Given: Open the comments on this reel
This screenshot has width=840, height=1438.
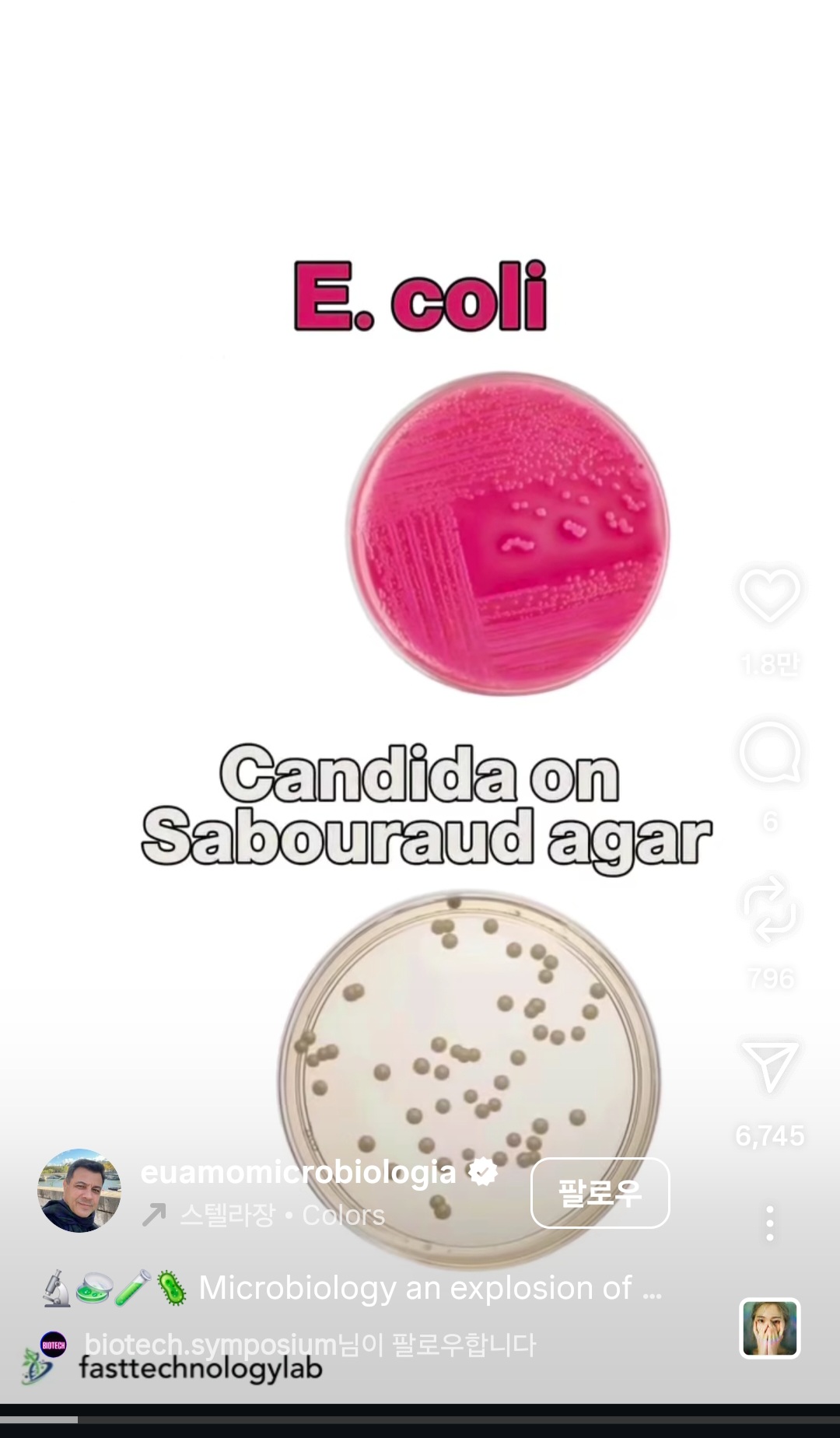Looking at the screenshot, I should click(769, 752).
